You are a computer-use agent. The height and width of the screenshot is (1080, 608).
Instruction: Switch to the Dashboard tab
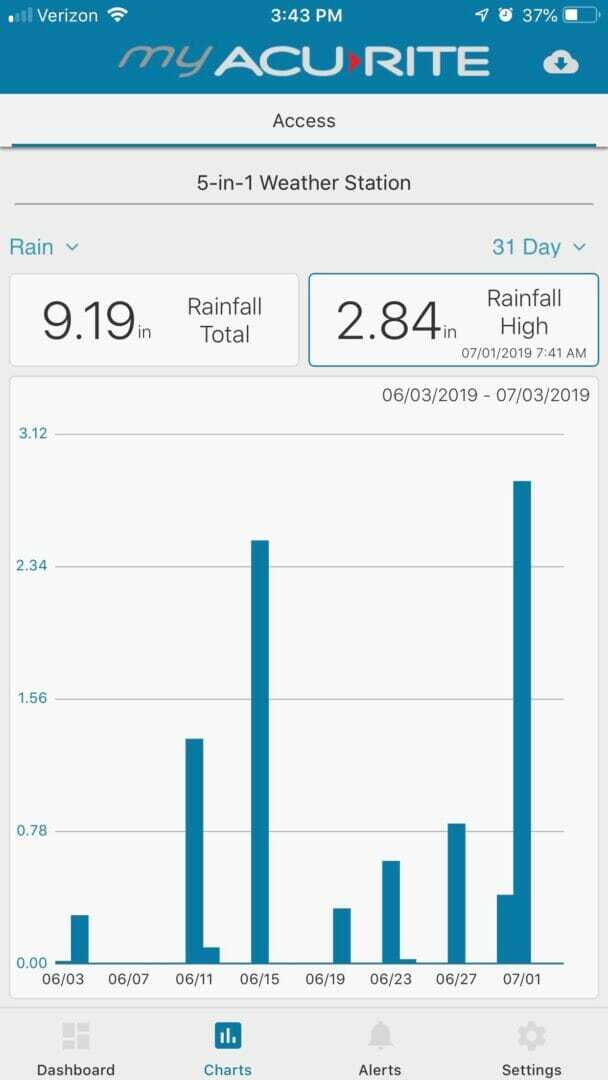pyautogui.click(x=76, y=1048)
